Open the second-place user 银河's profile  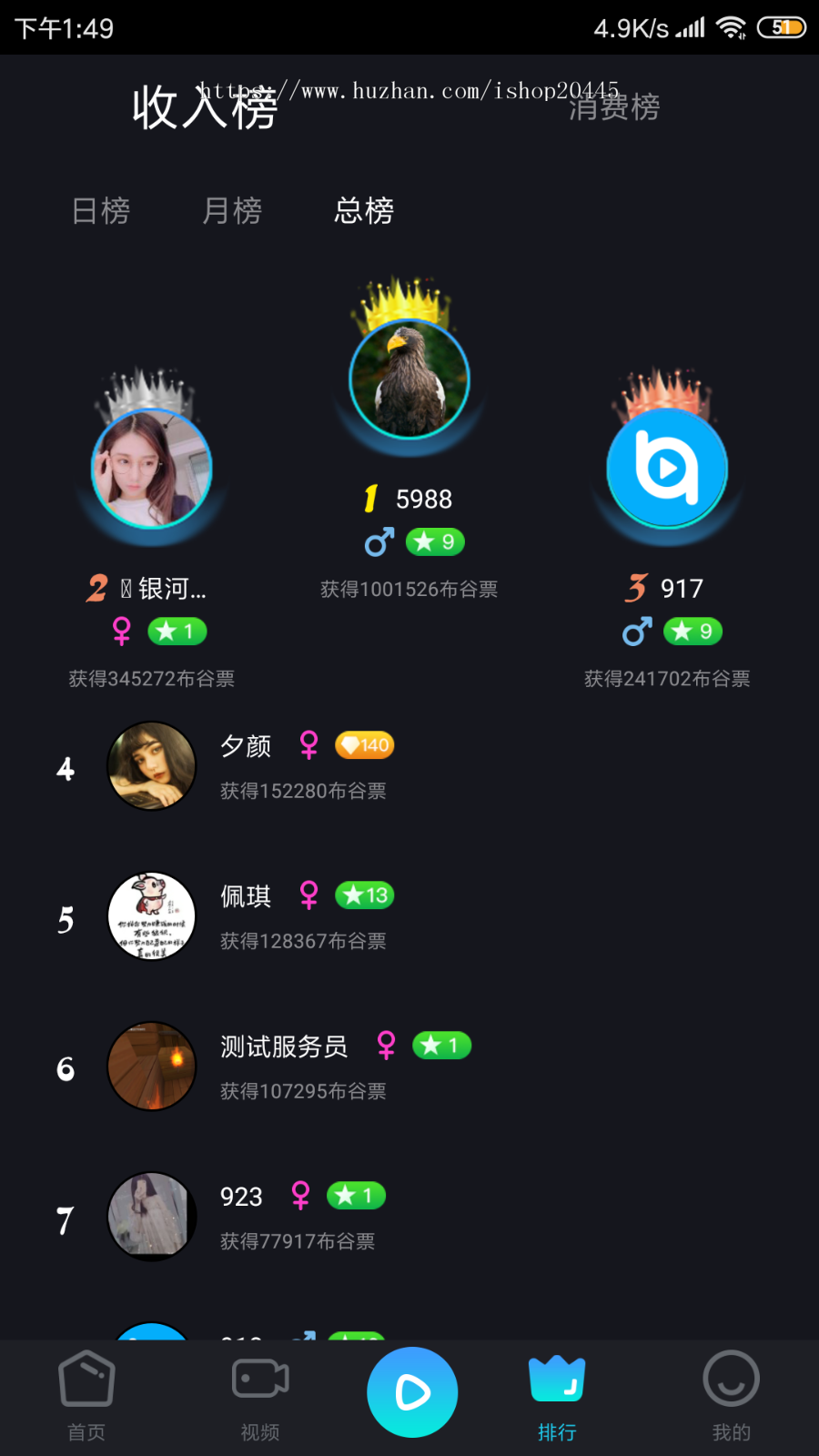pos(152,468)
